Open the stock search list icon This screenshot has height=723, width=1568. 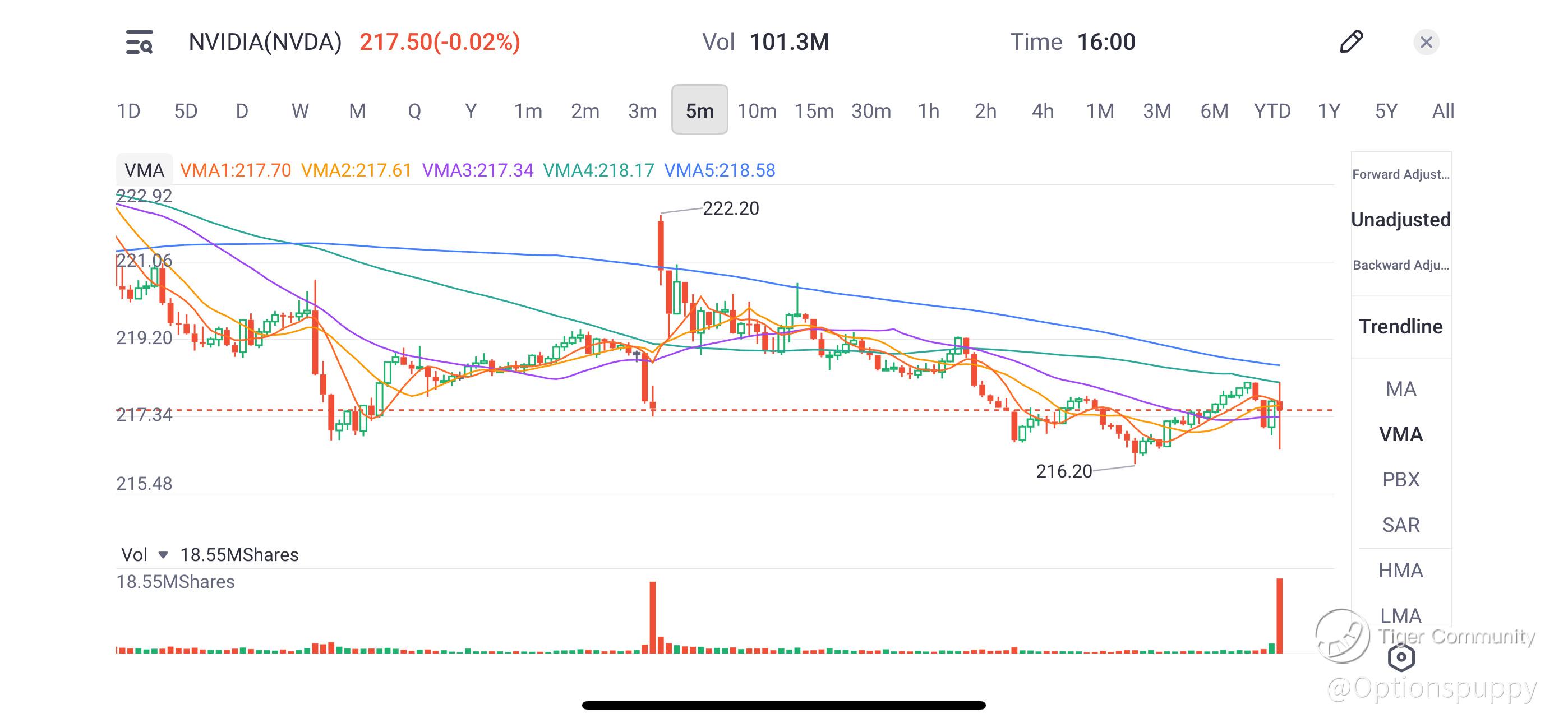tap(140, 42)
